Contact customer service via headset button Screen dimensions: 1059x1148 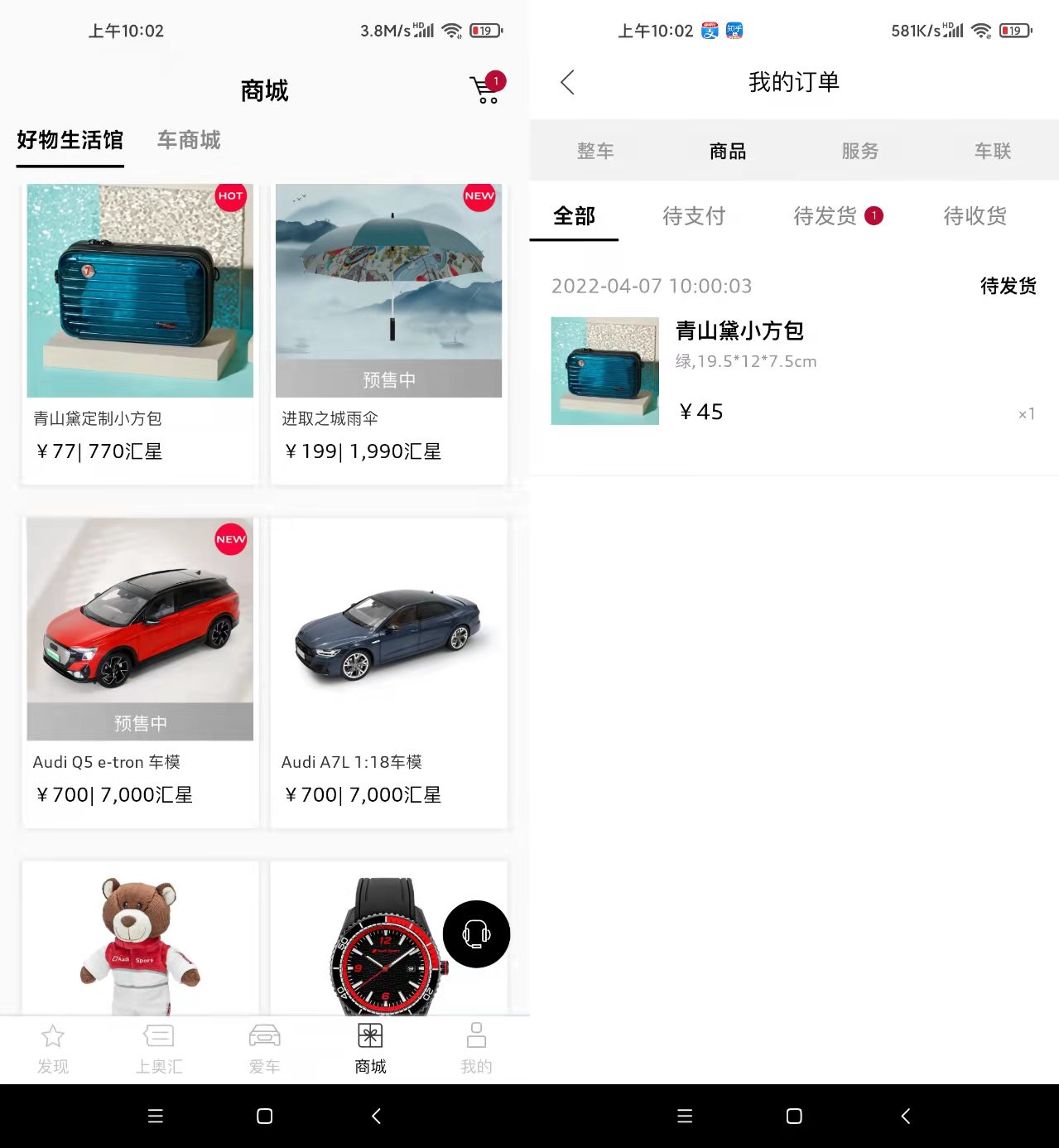tap(476, 934)
